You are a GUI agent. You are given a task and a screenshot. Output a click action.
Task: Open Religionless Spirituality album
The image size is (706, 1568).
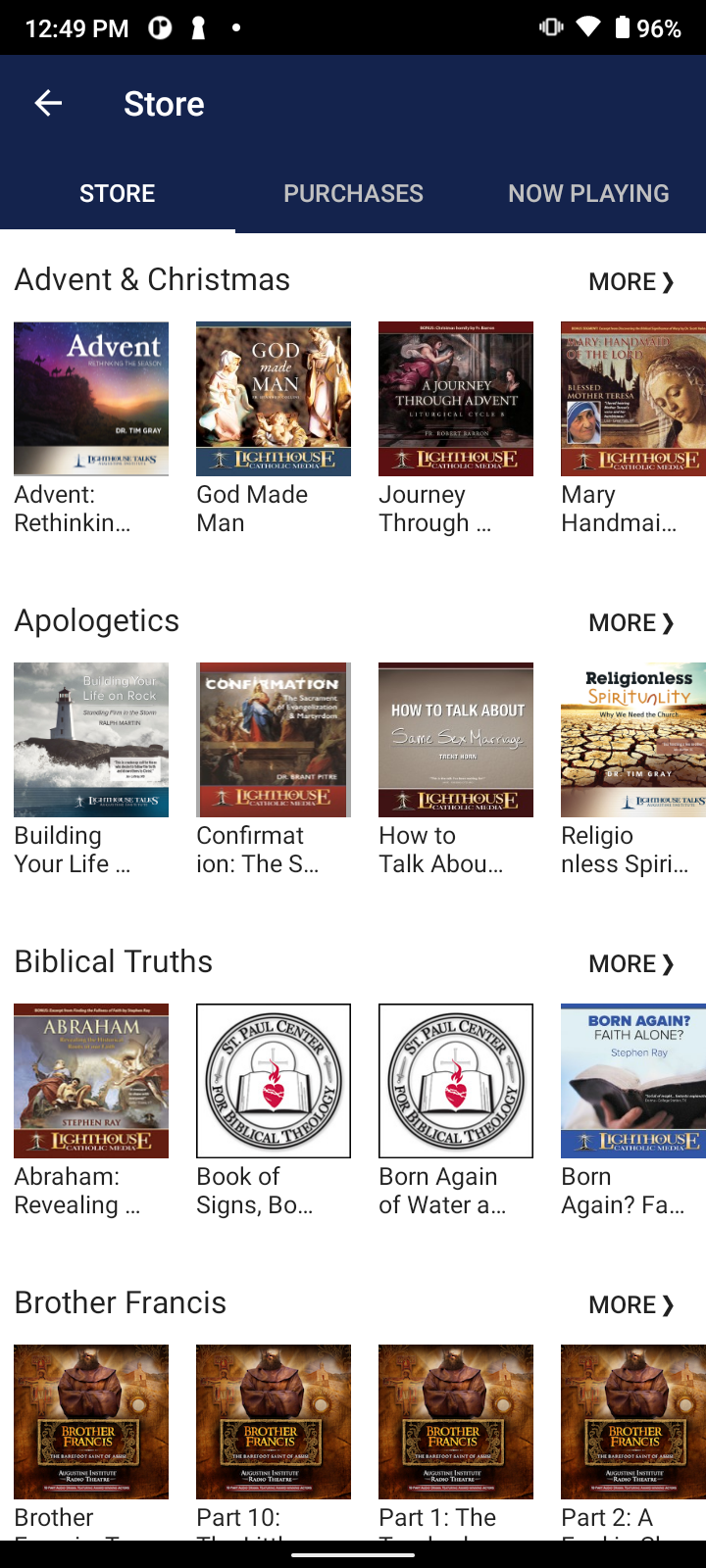click(632, 740)
